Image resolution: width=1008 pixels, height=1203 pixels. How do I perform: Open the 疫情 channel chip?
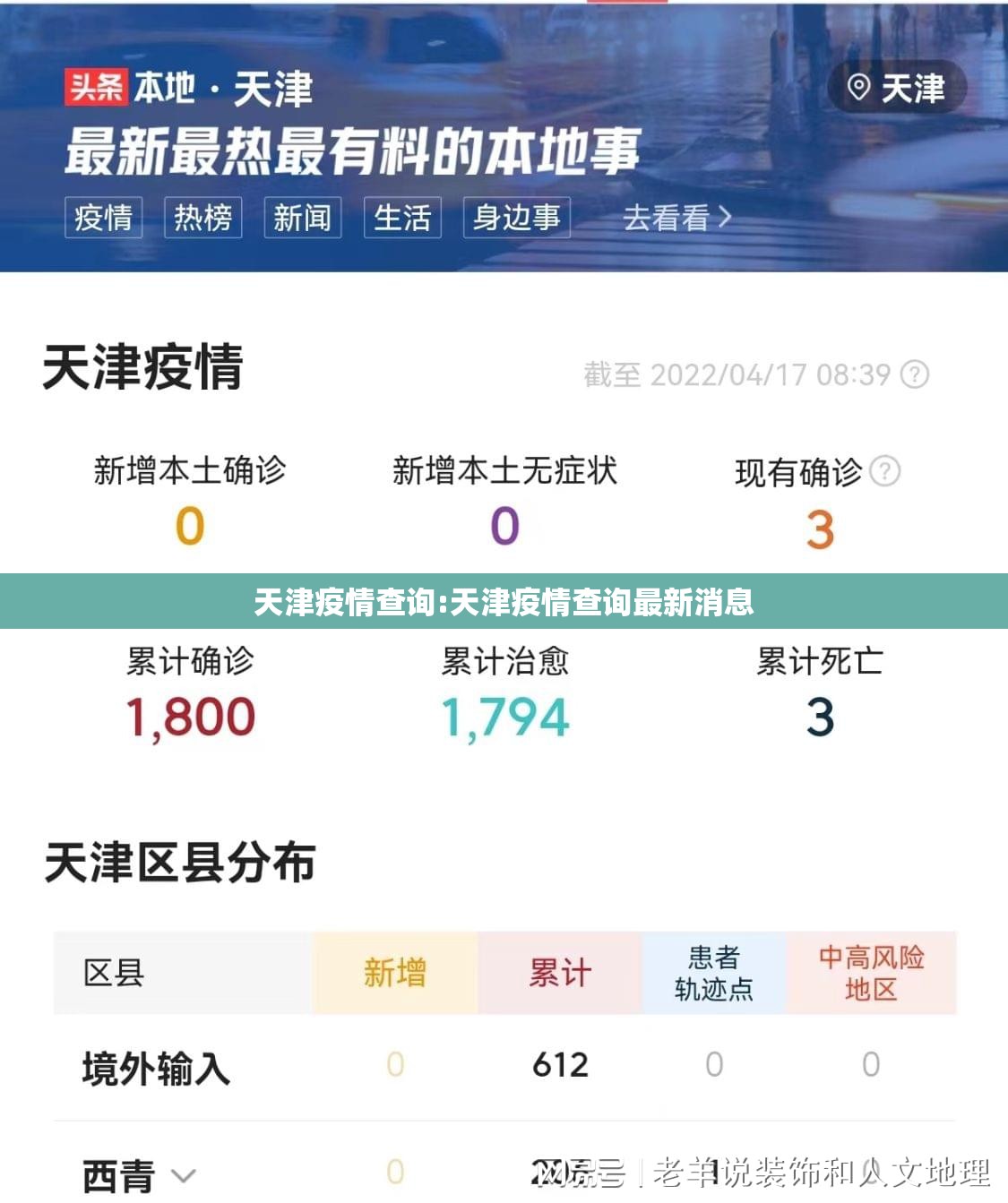[103, 218]
